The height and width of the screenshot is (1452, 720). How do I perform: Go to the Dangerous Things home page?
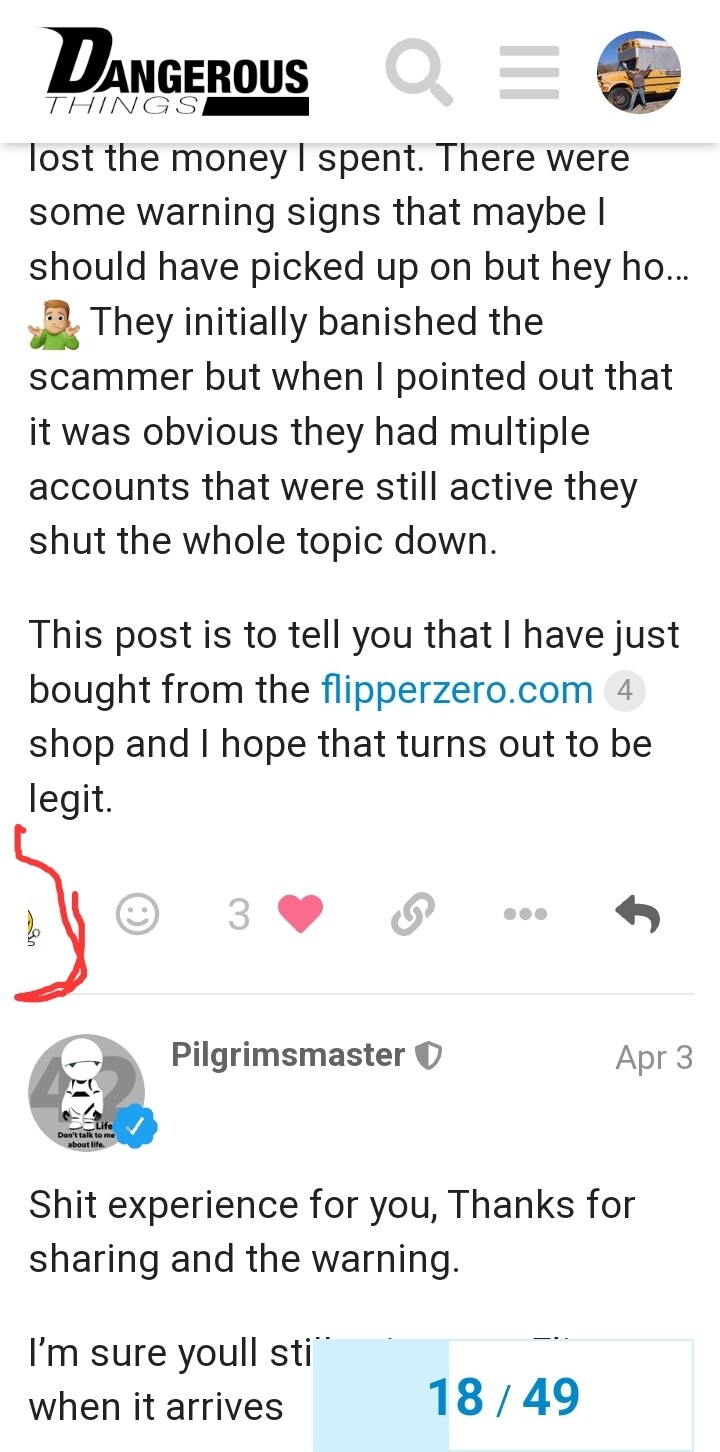176,73
